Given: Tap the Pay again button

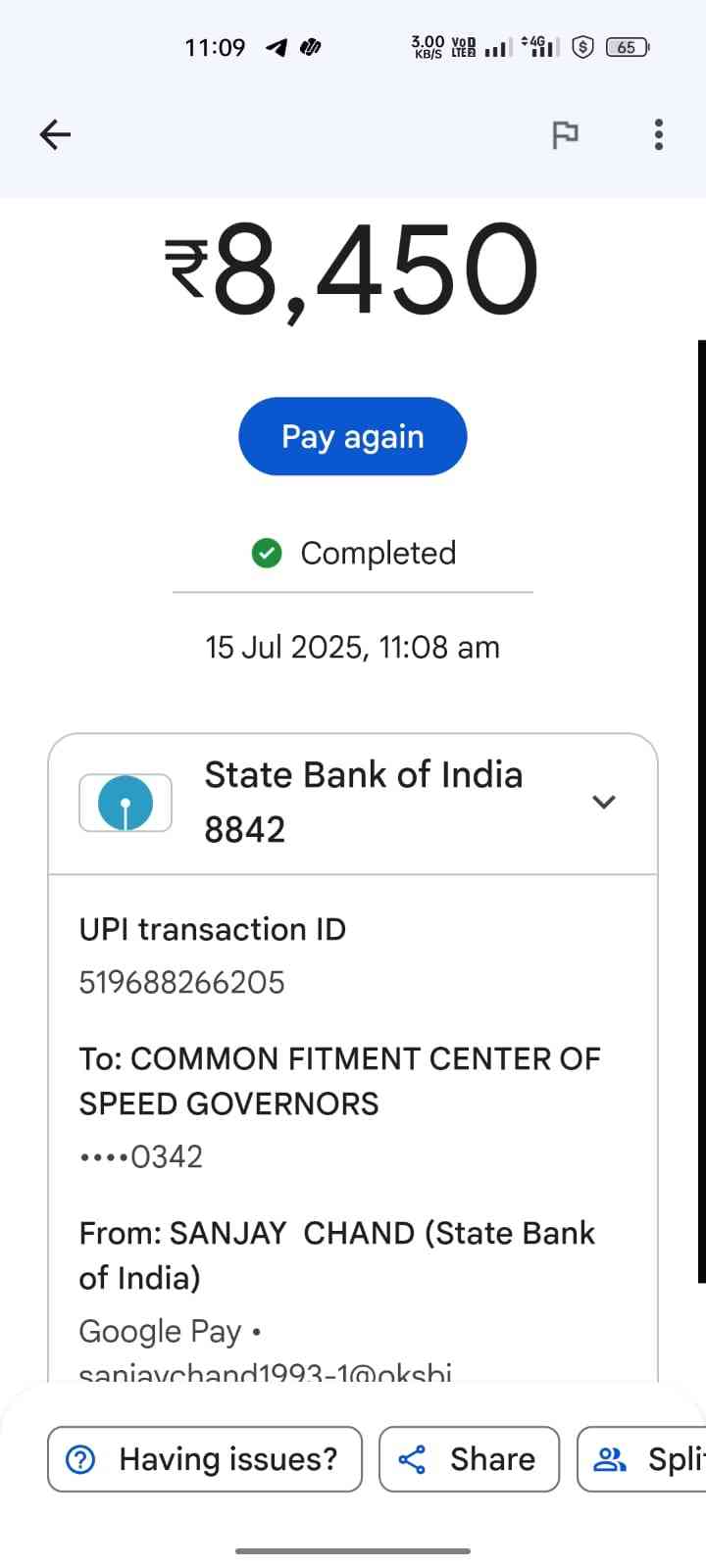Looking at the screenshot, I should click(352, 436).
